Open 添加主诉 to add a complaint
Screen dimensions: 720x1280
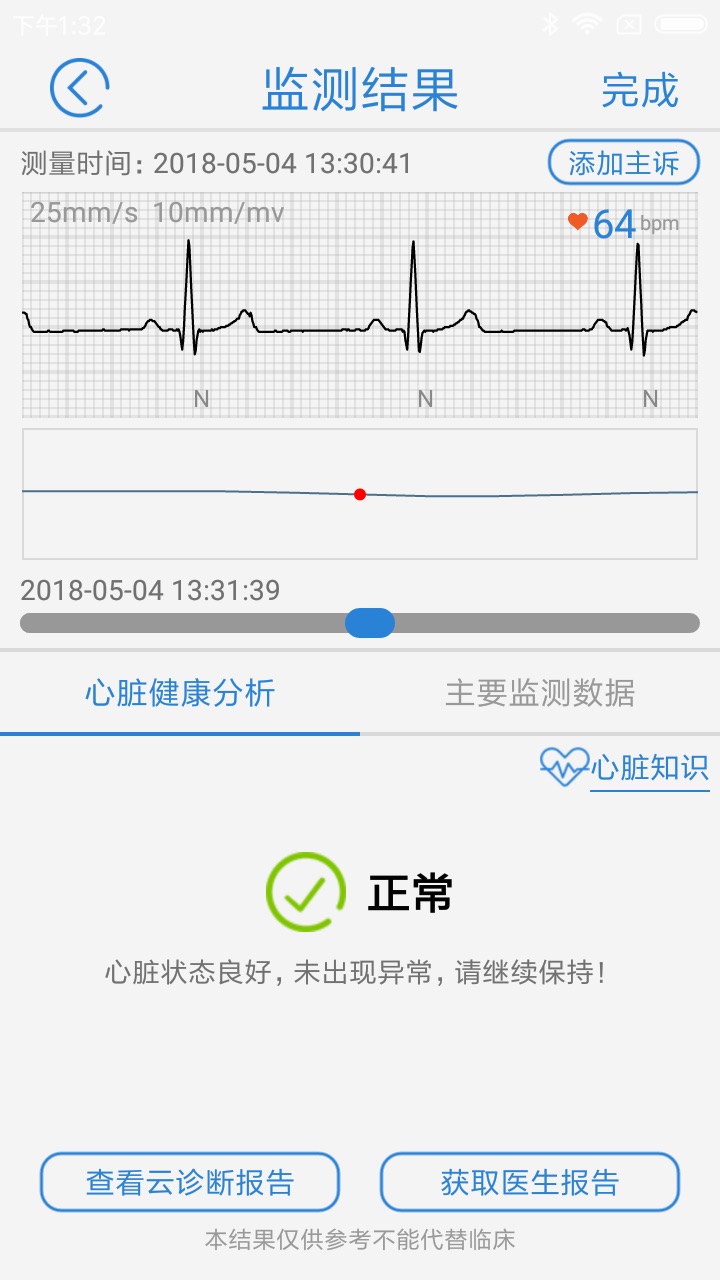623,162
